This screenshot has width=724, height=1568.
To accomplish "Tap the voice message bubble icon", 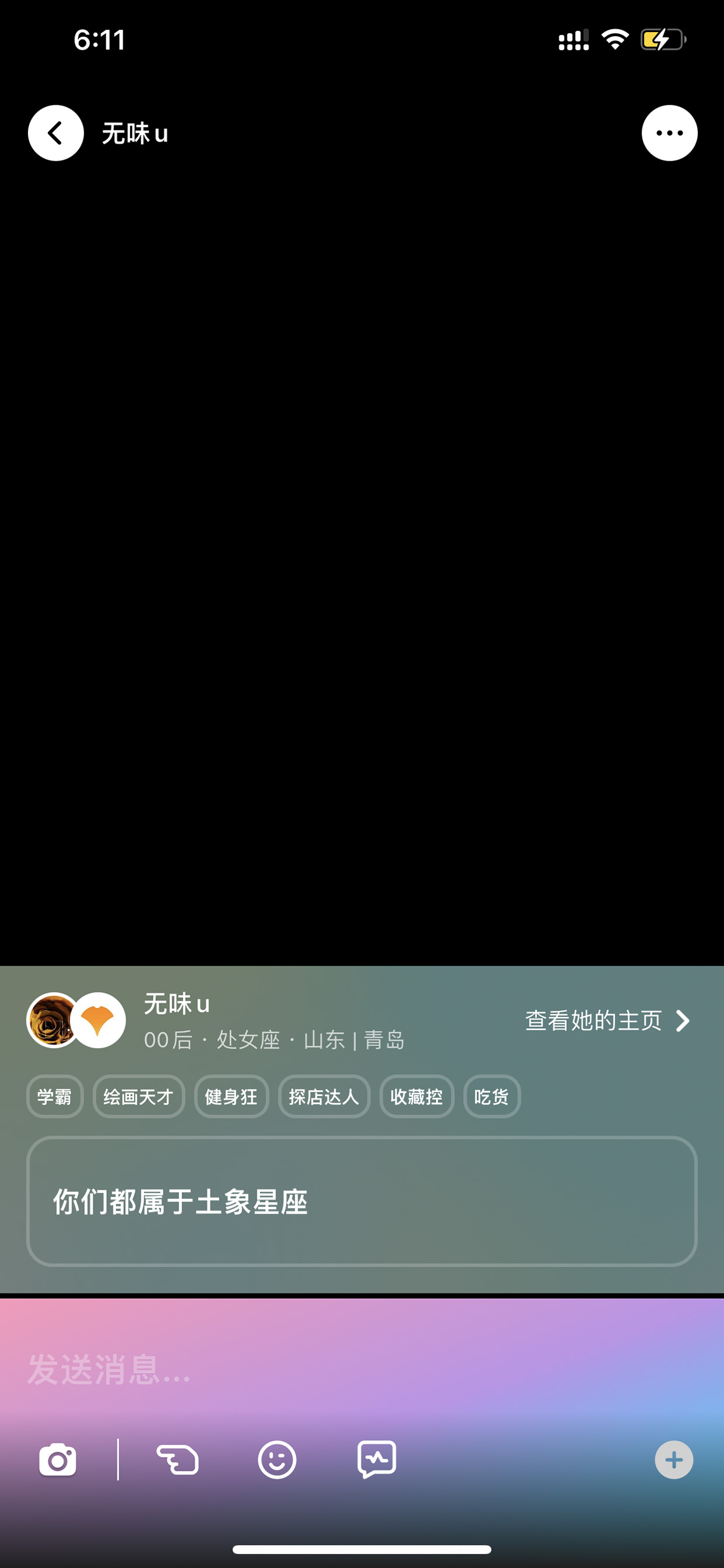I will pos(377,1459).
